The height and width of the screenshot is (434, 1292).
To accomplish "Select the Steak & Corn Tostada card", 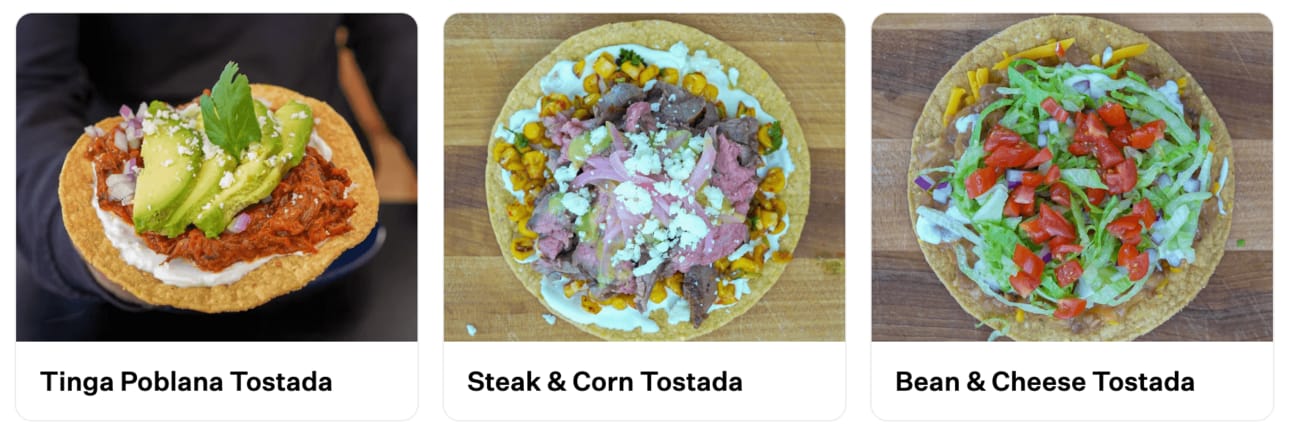I will tap(644, 216).
